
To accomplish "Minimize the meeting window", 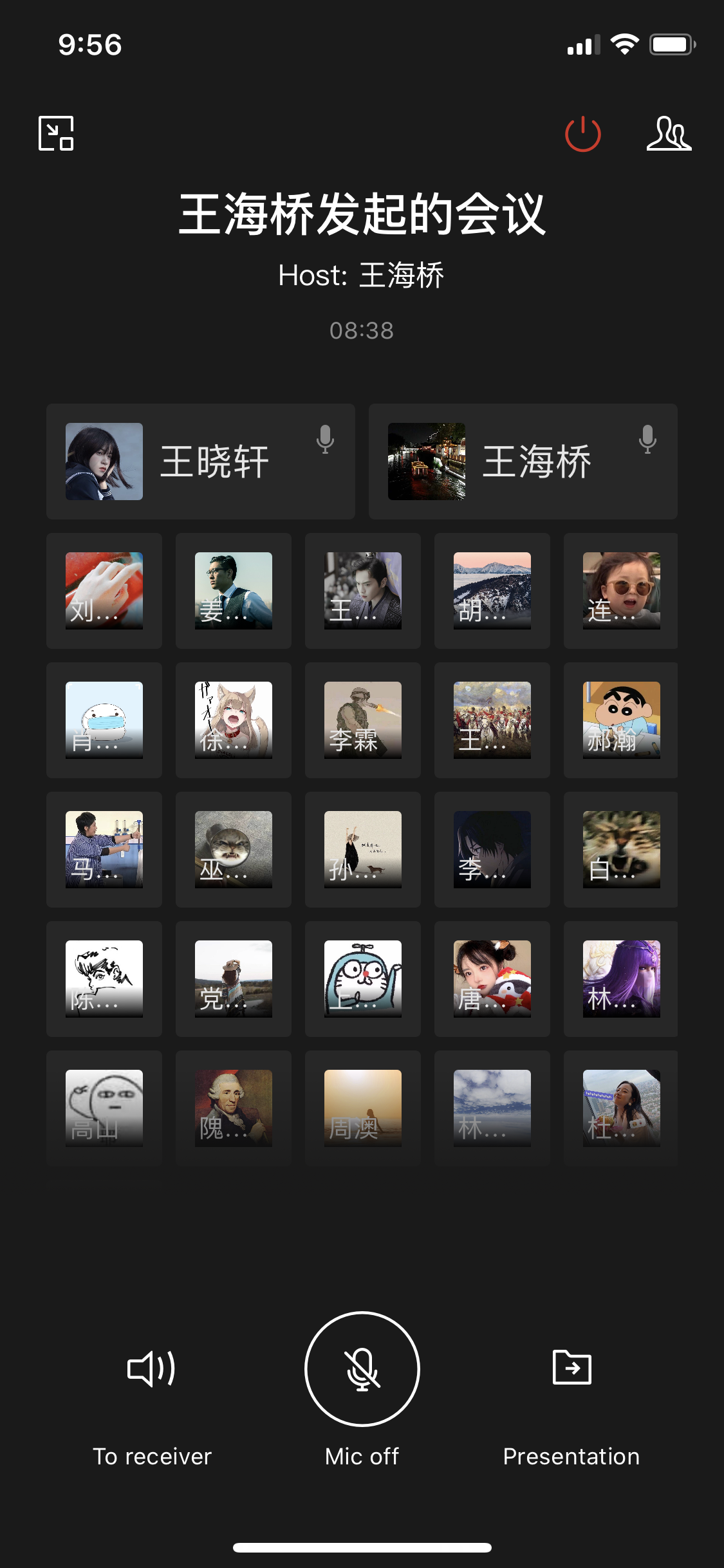I will pos(56,133).
